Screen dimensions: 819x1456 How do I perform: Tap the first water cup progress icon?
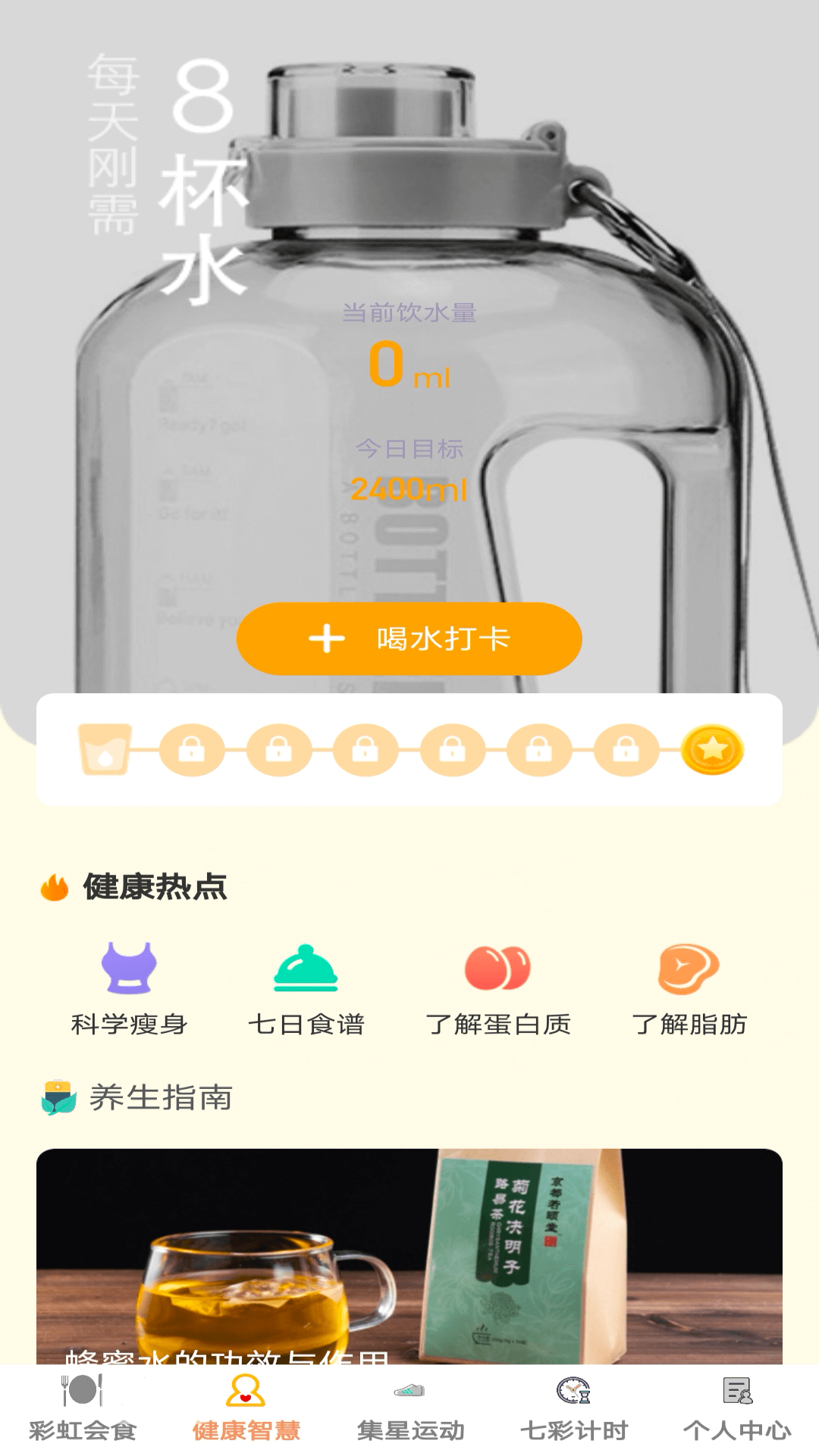coord(105,750)
